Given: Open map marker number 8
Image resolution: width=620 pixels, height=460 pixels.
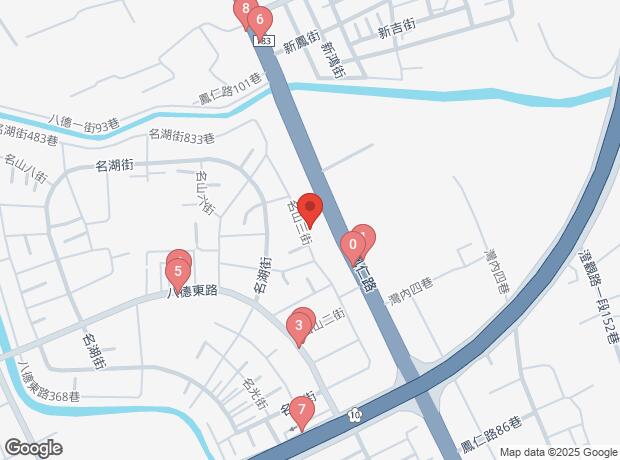Looking at the screenshot, I should click(x=244, y=11).
